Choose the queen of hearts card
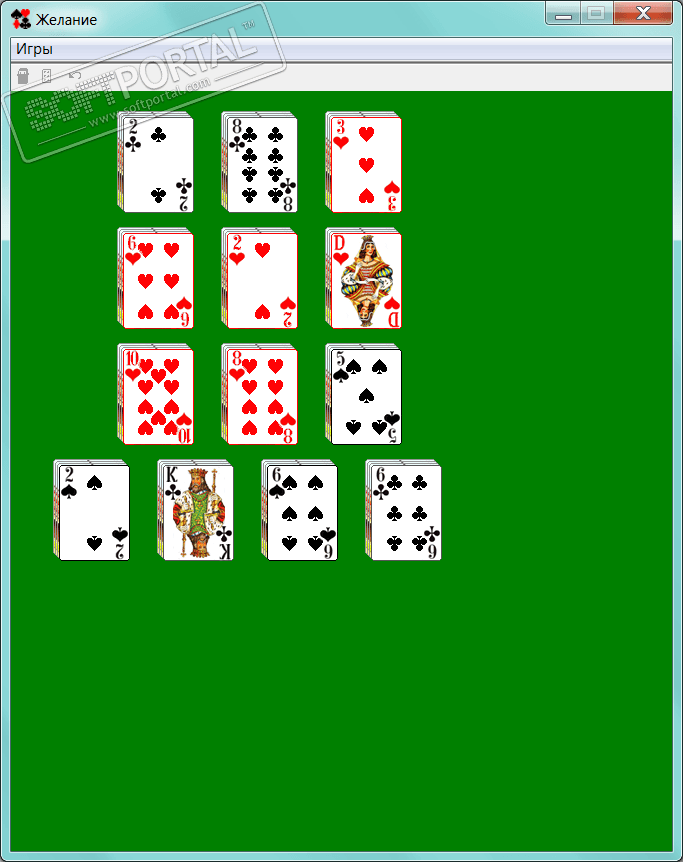683x862 pixels. 365,280
